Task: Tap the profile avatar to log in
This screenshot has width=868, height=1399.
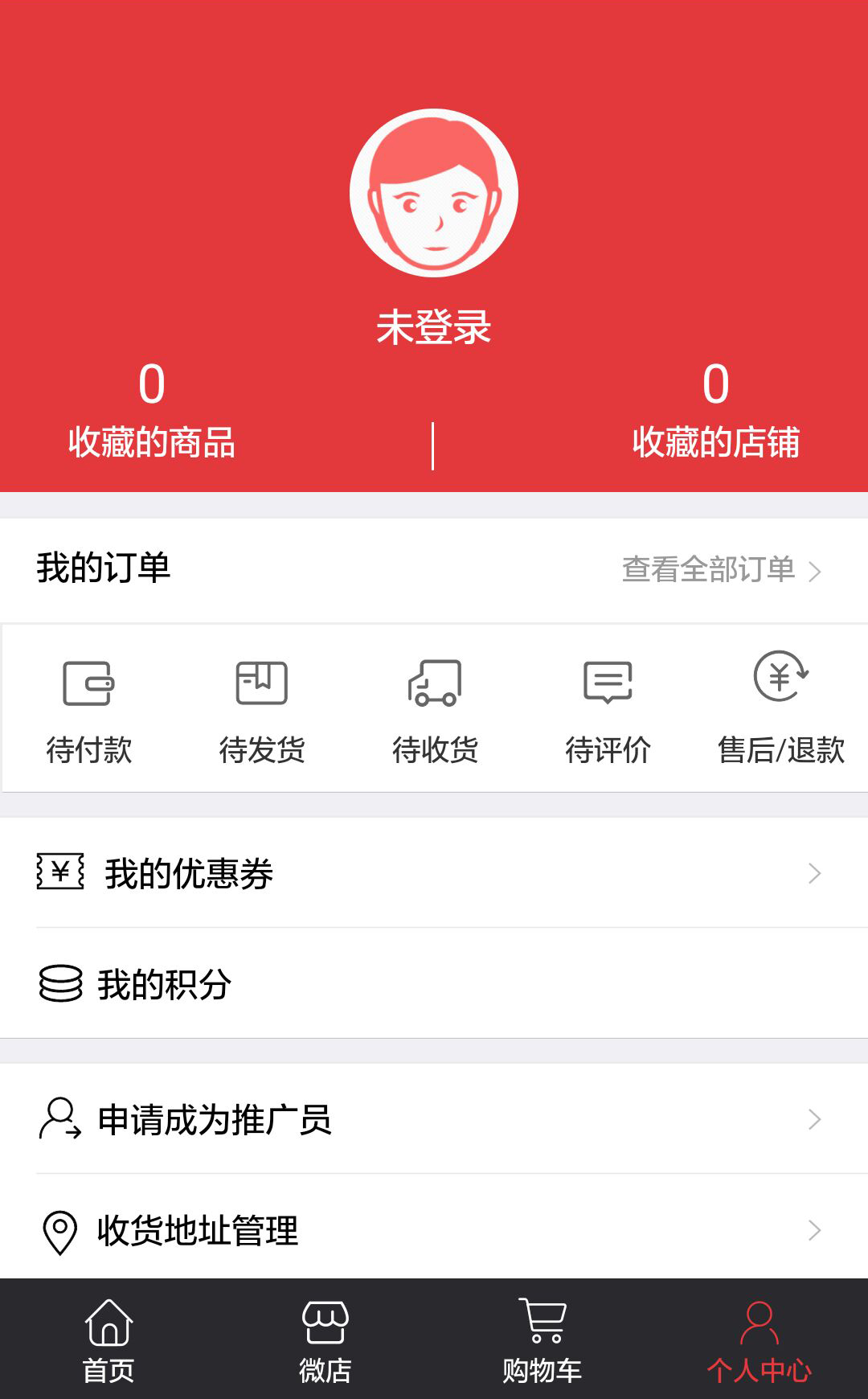Action: point(434,193)
